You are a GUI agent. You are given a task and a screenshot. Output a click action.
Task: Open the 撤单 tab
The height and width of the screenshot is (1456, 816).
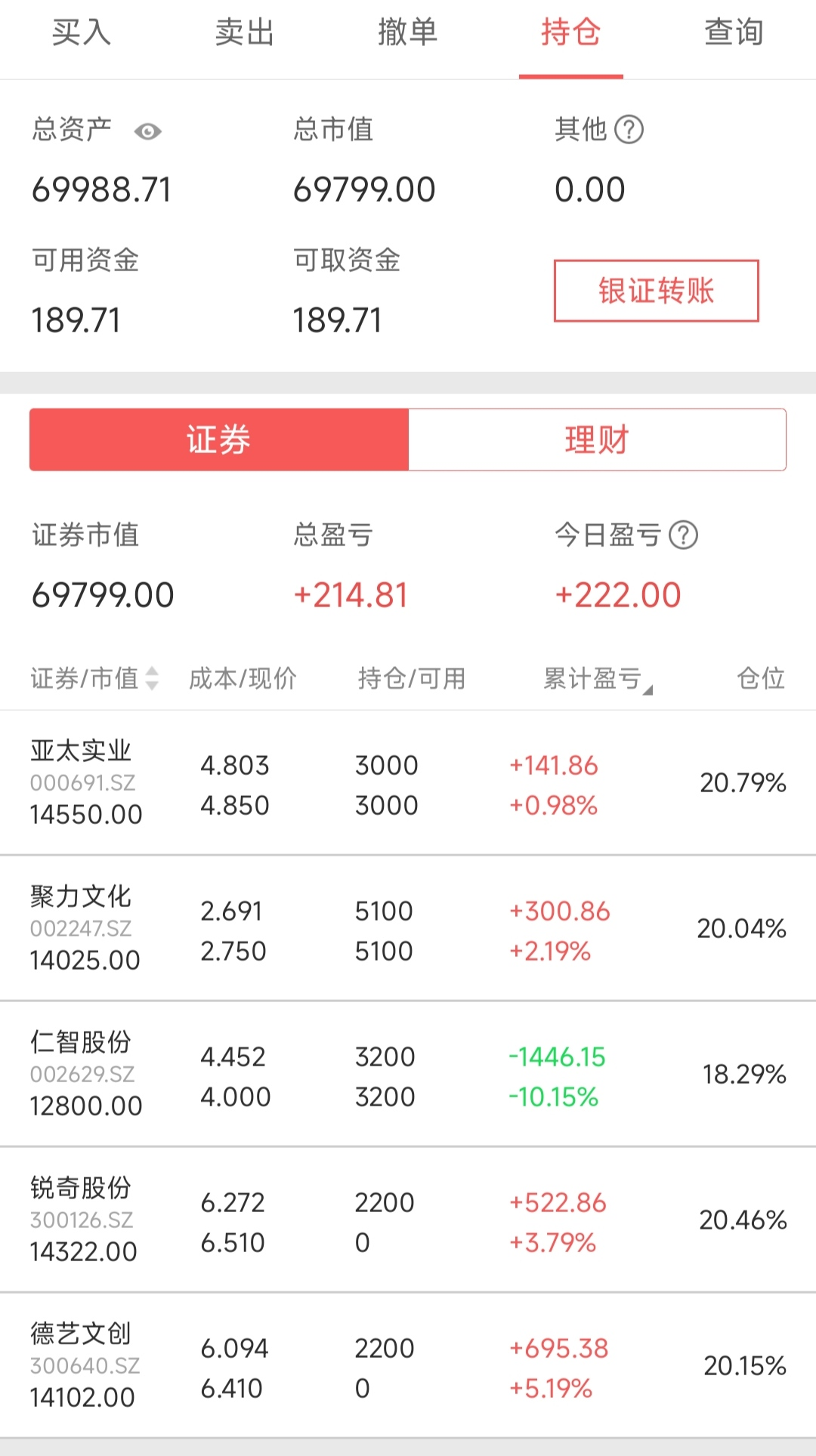coord(408,33)
